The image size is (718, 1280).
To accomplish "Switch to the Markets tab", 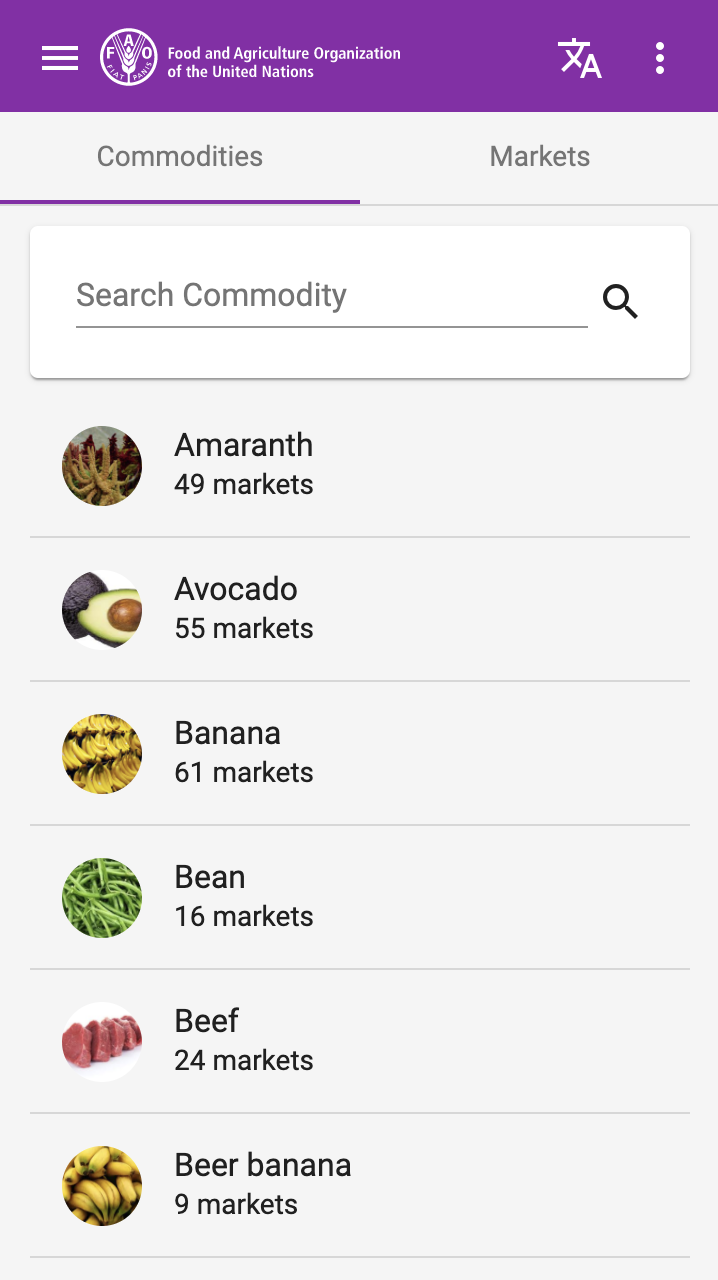I will [x=539, y=157].
